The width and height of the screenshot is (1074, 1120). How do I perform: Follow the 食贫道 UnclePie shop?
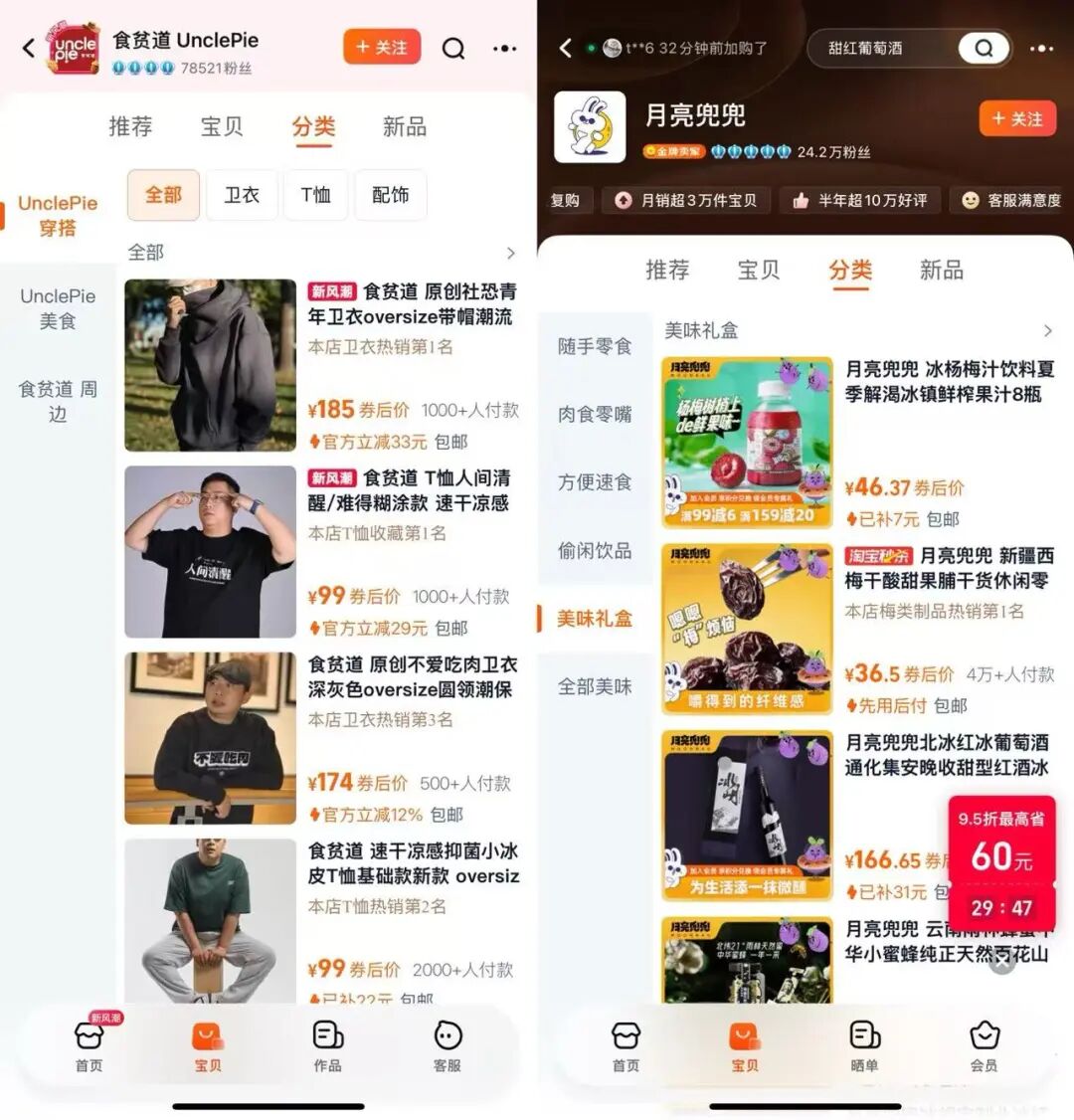pyautogui.click(x=382, y=47)
